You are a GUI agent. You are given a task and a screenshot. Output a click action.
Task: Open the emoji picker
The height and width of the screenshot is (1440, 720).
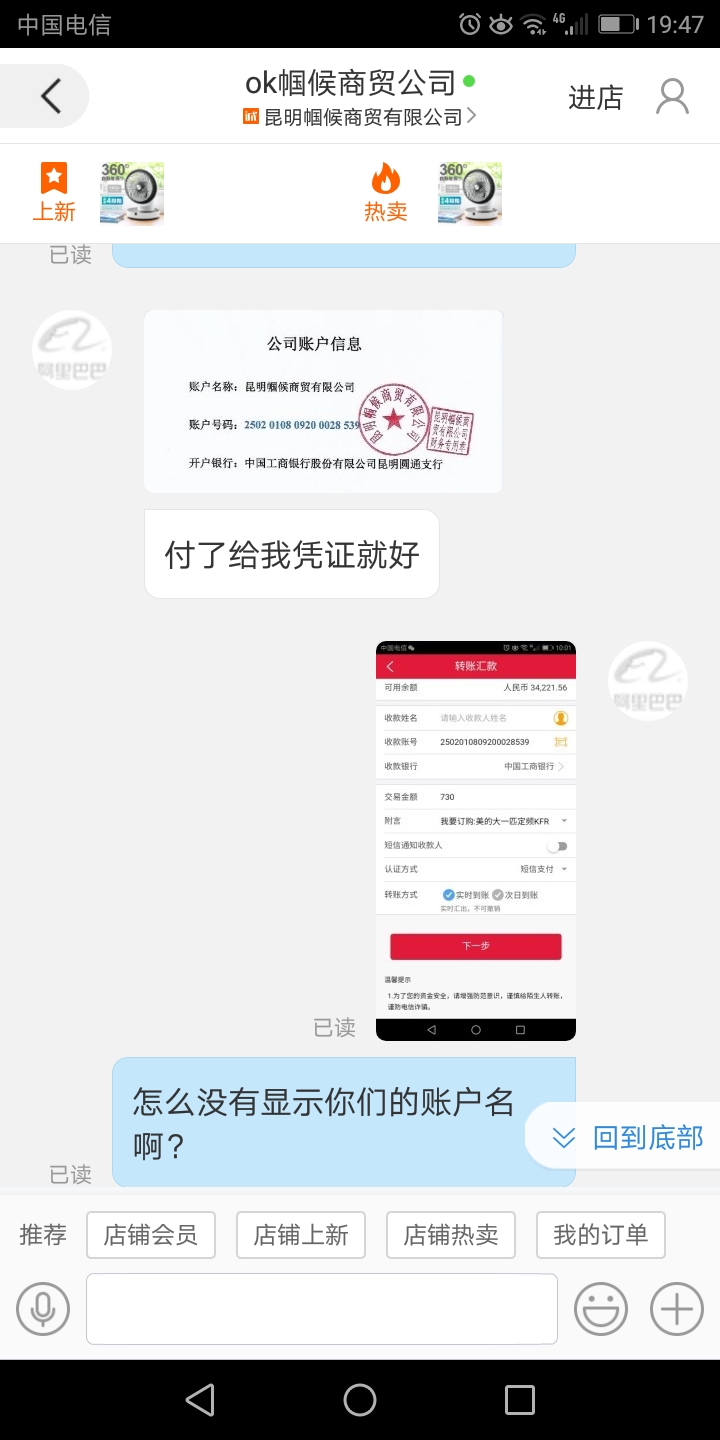600,1308
